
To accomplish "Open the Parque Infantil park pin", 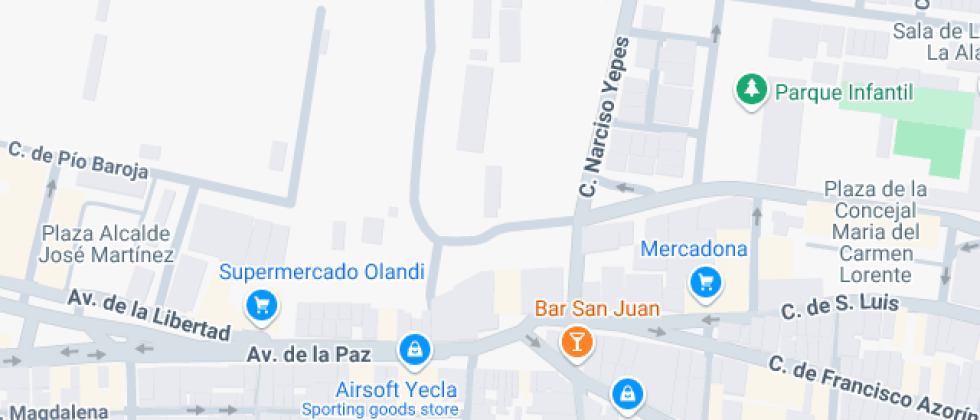I will [750, 92].
